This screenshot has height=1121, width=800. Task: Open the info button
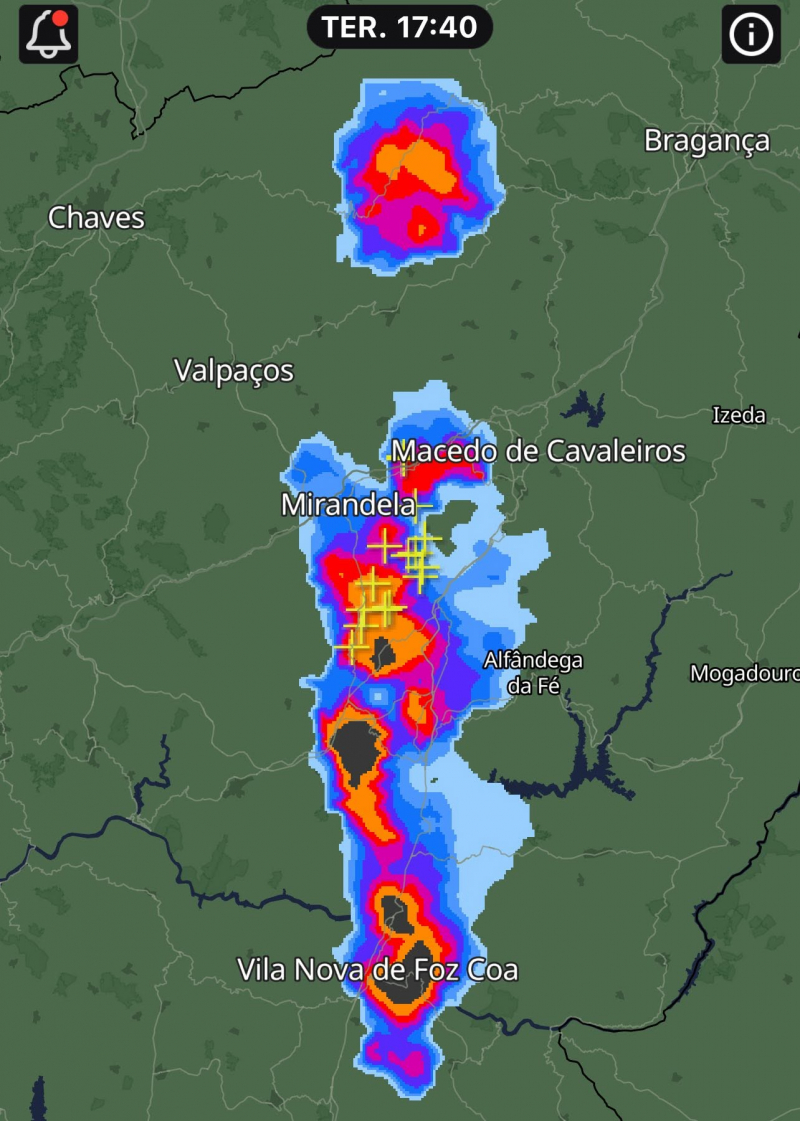pos(751,34)
